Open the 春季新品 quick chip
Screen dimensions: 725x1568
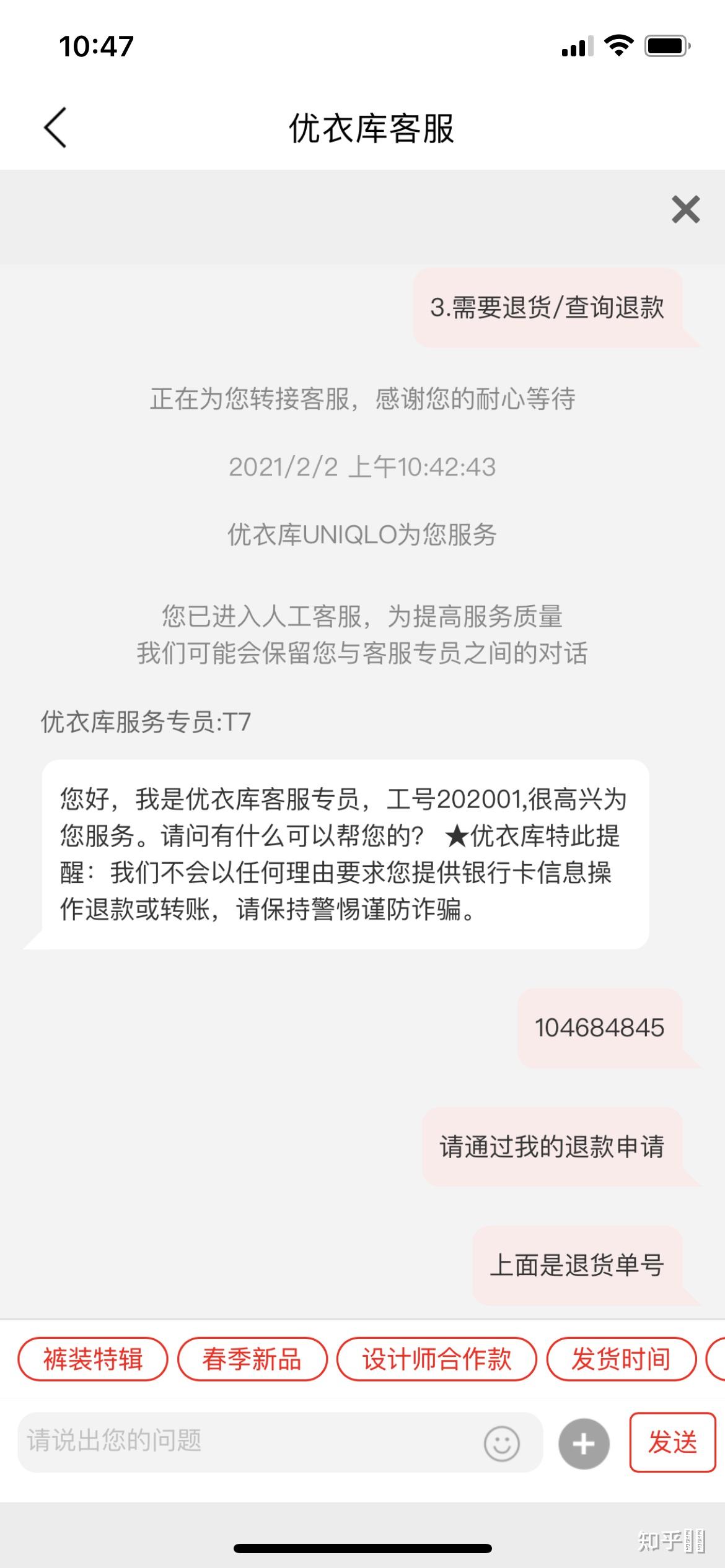pyautogui.click(x=252, y=1359)
